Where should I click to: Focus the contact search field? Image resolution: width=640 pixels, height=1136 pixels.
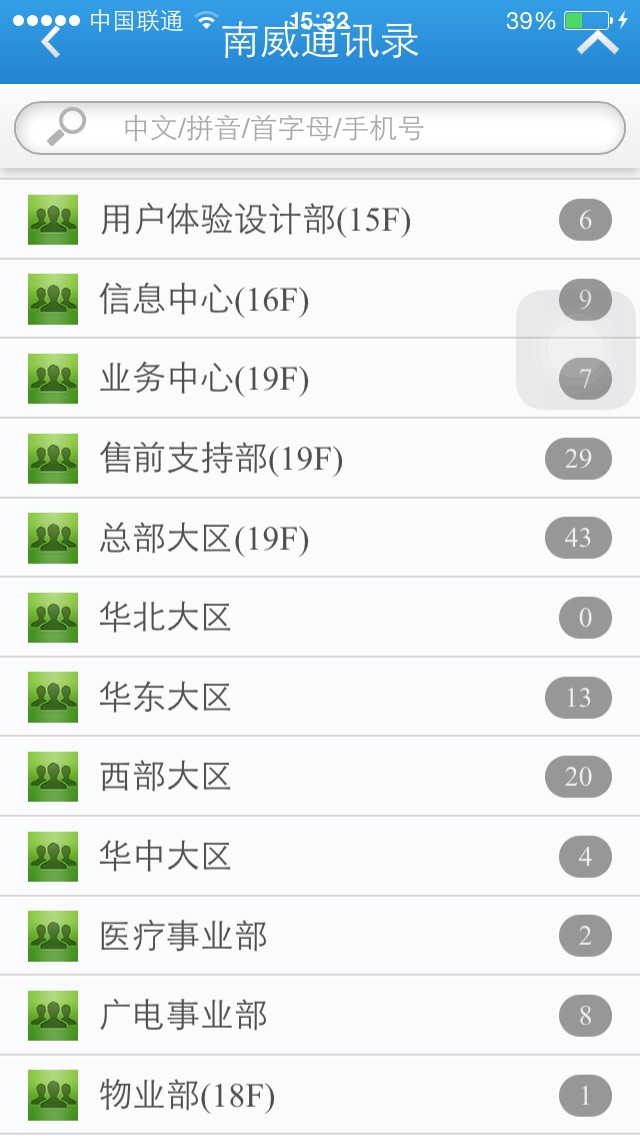coord(320,128)
